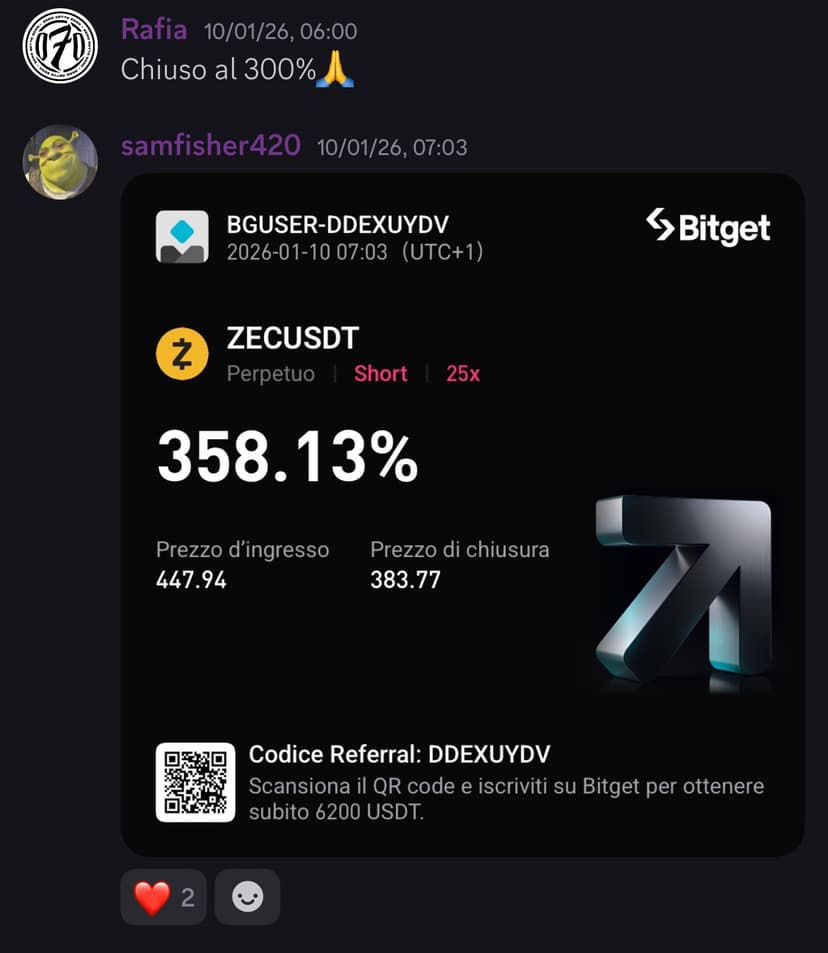The width and height of the screenshot is (828, 953).
Task: Select the 25x leverage label
Action: (x=462, y=373)
